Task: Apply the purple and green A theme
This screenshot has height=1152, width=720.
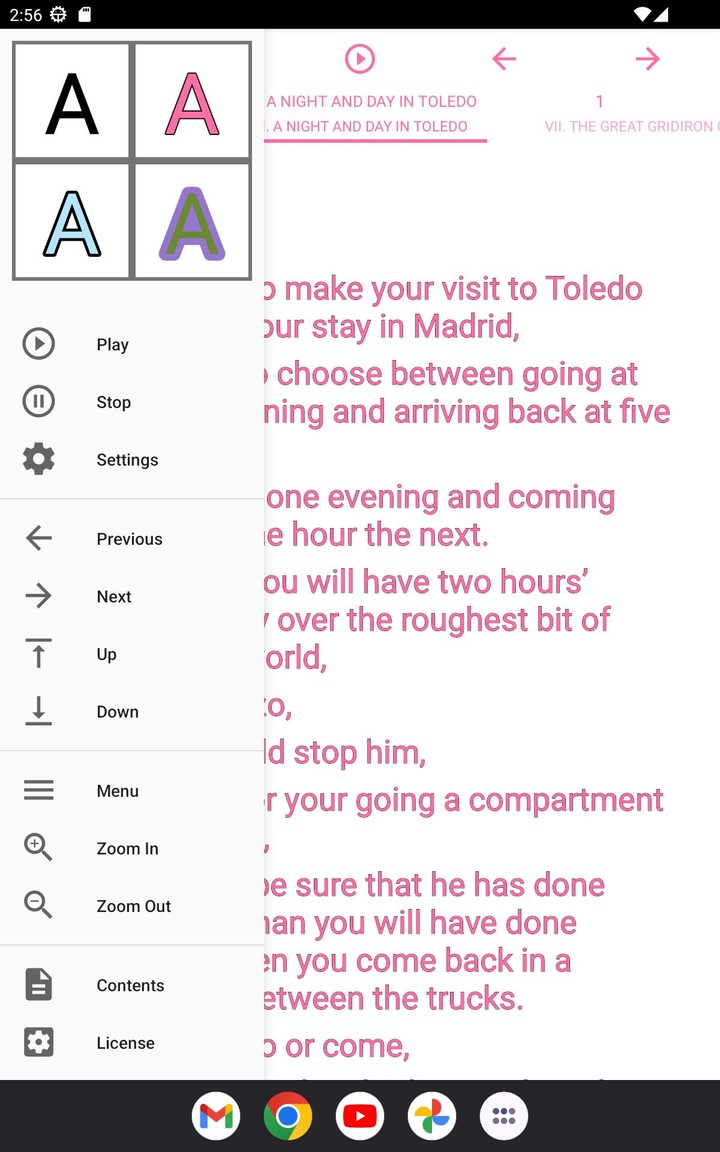Action: click(191, 221)
